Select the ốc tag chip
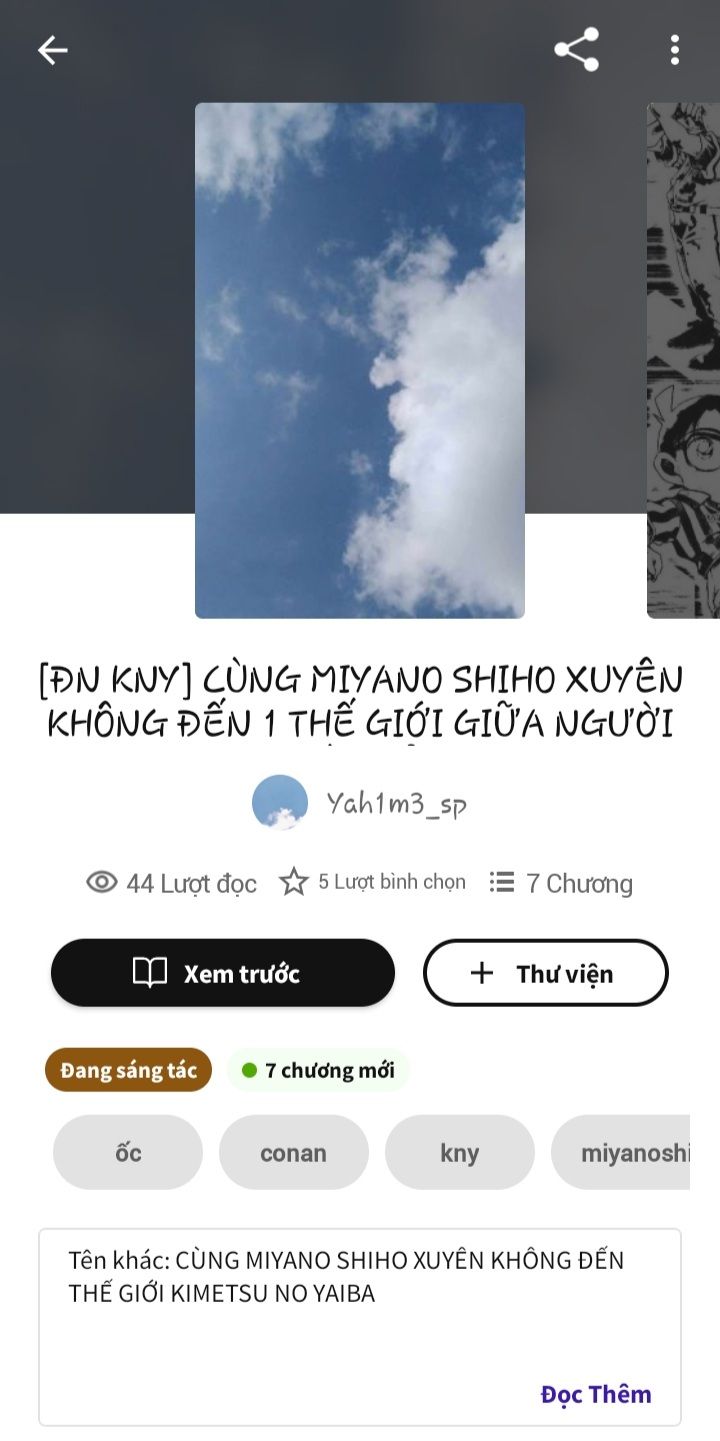Viewport: 720px width, 1441px height. [x=128, y=1153]
